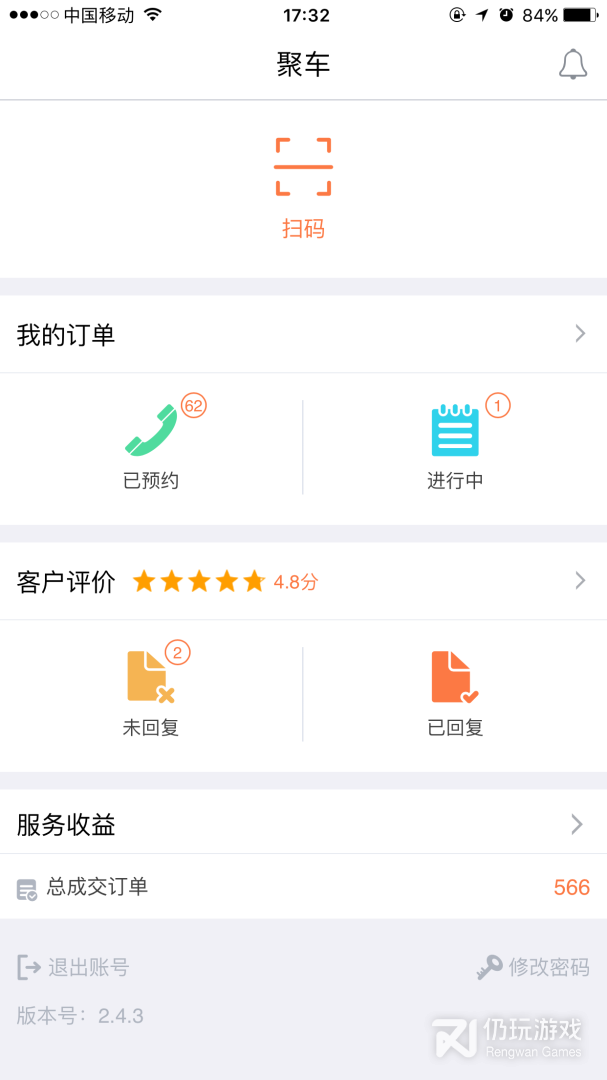Select 修改密码 to change password
The height and width of the screenshot is (1080, 607).
point(533,967)
